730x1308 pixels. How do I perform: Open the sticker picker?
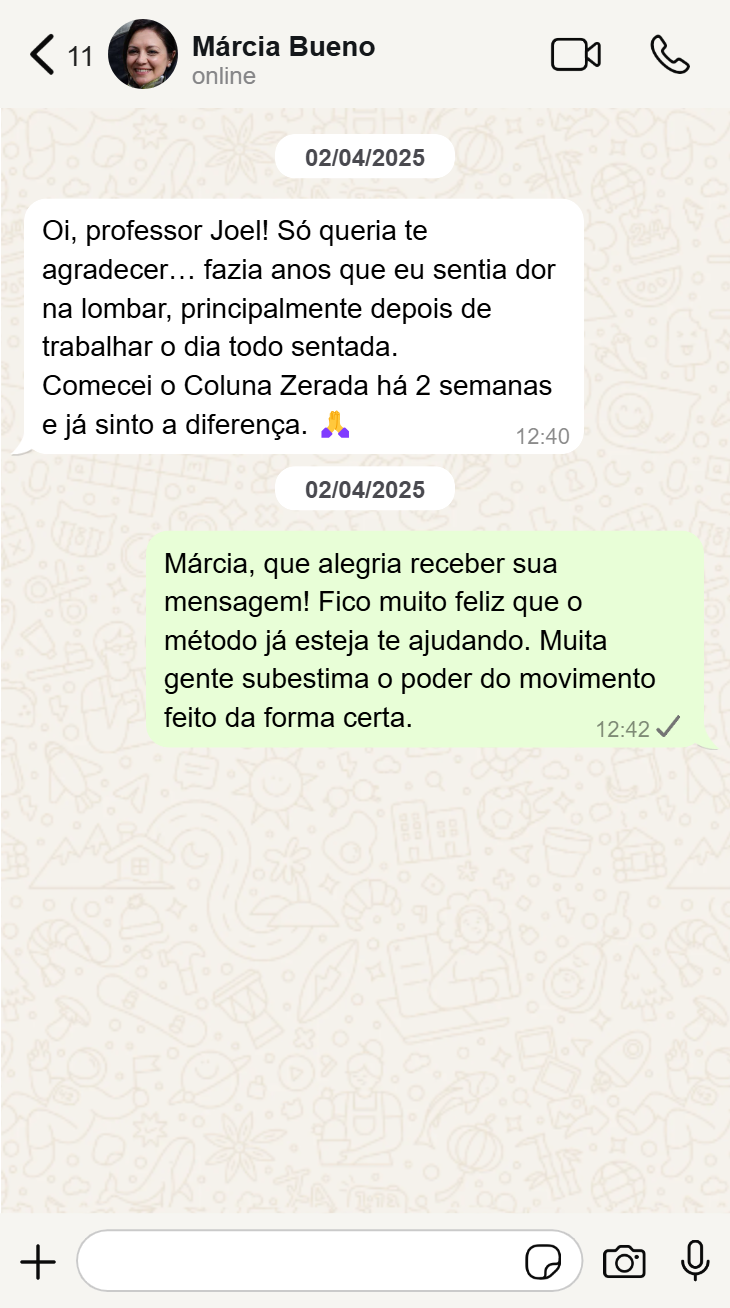tap(543, 1262)
